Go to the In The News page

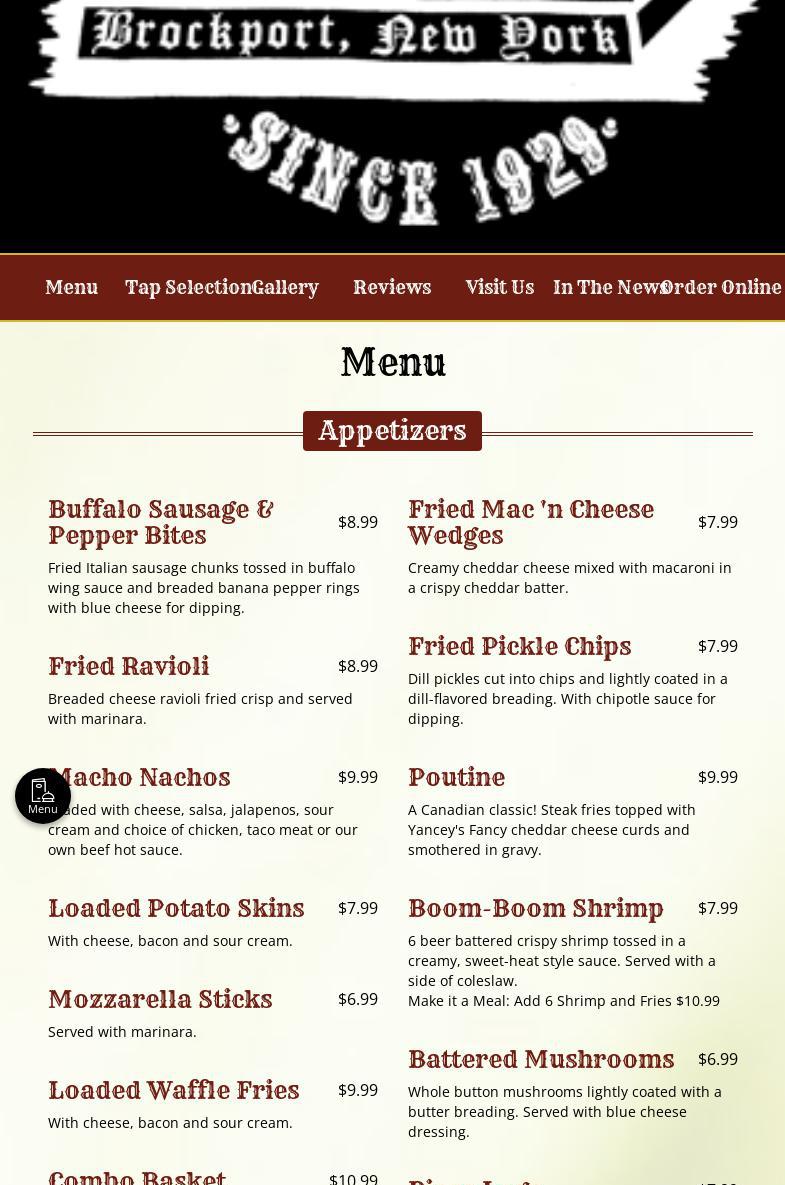(608, 288)
